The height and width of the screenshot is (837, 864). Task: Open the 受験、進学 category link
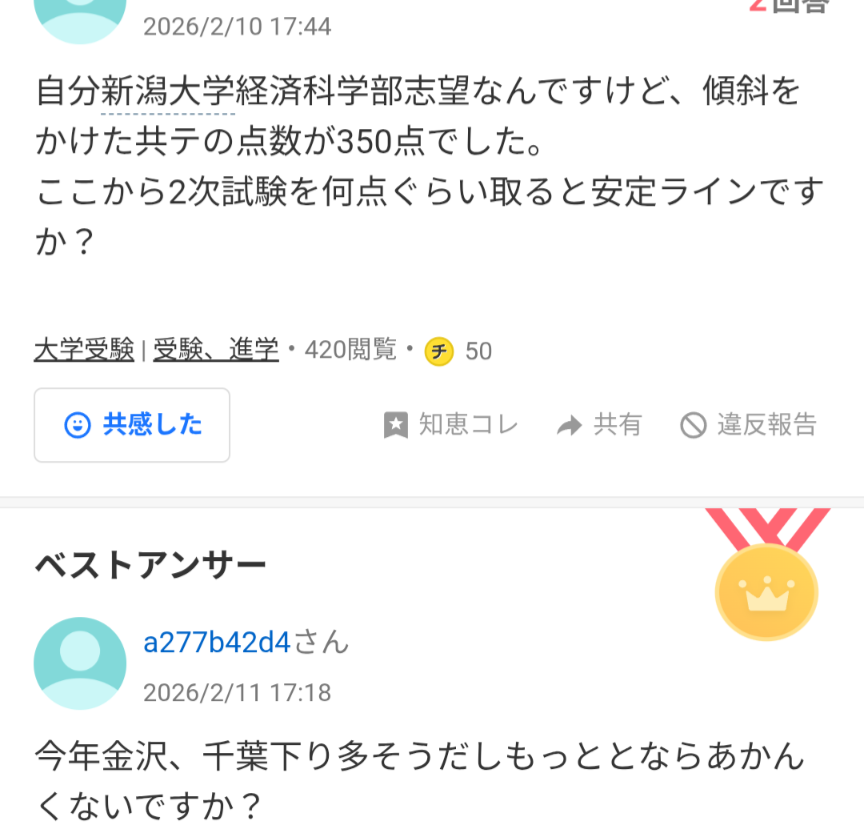pos(216,350)
